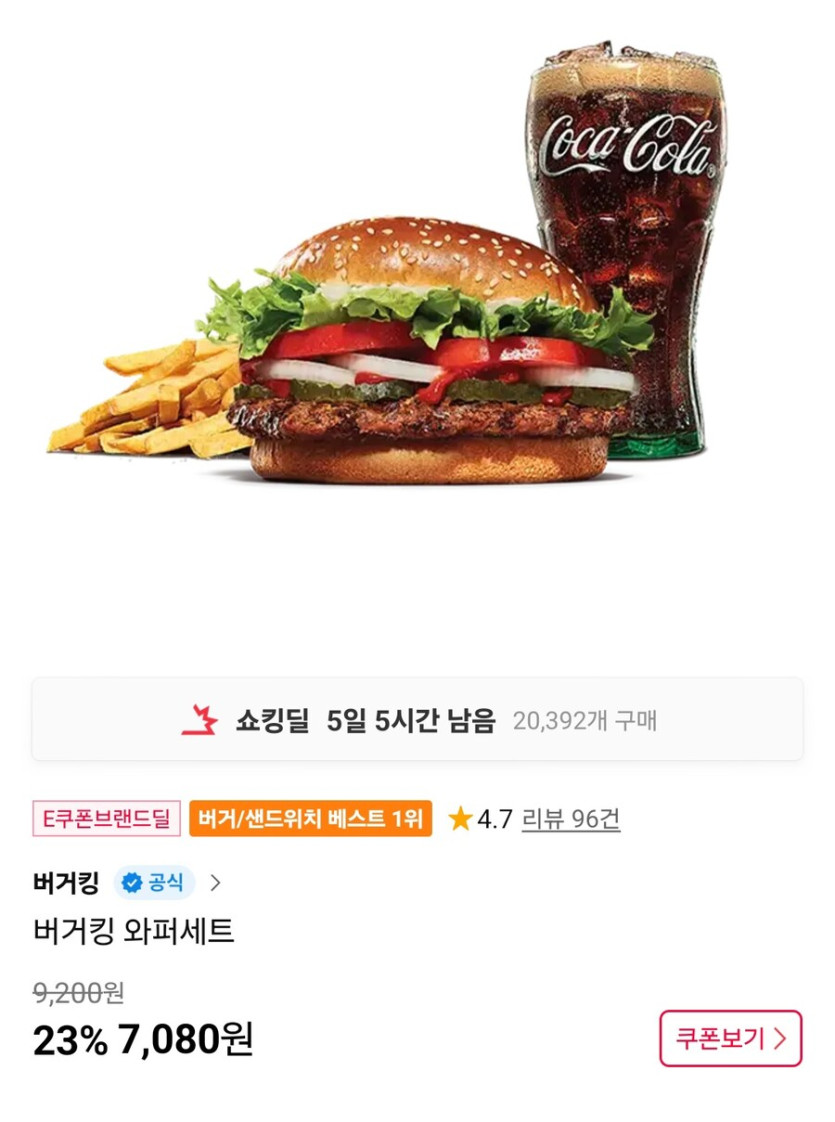The width and height of the screenshot is (835, 1122).
Task: Click the 20,392개 구매 purchase count
Action: 585,717
